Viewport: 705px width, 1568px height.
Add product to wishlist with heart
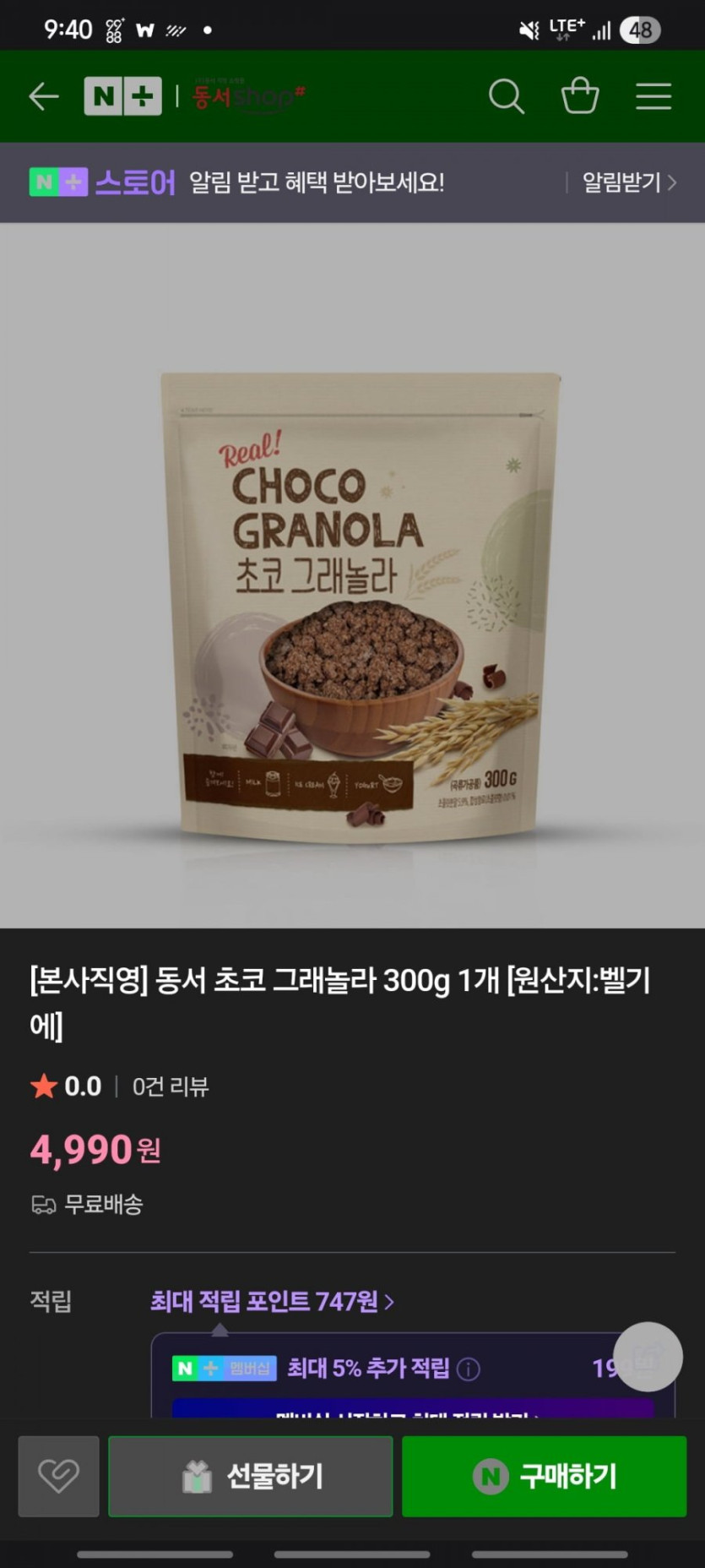click(59, 1476)
